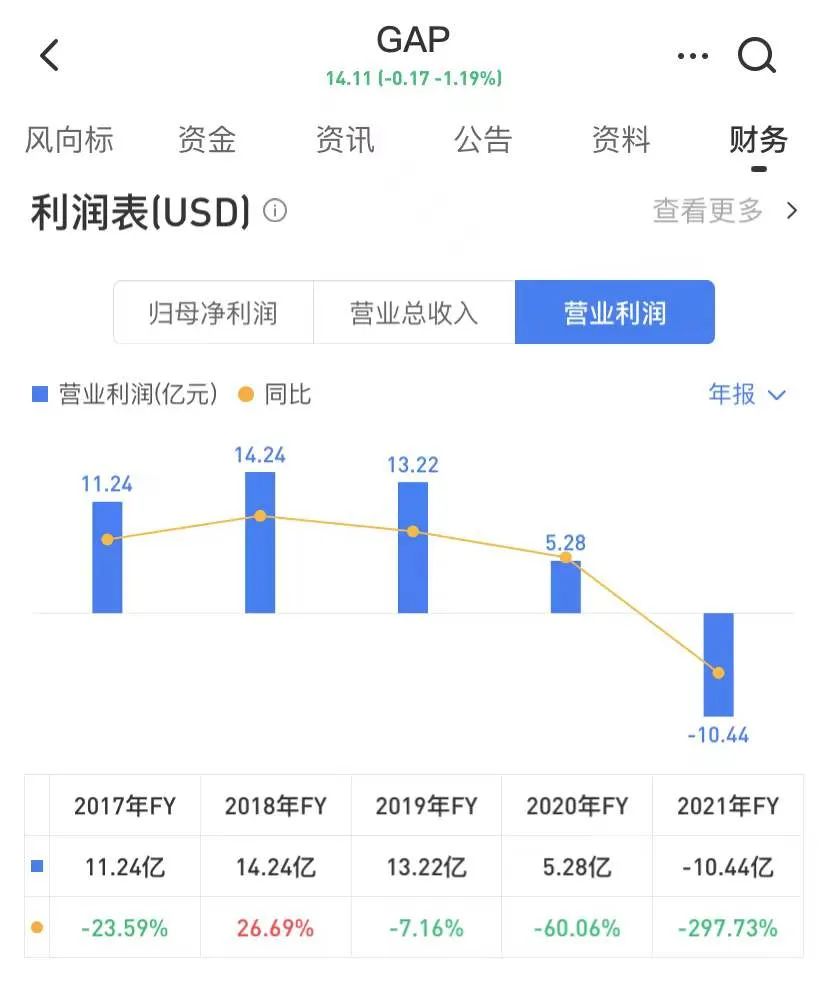
Task: Select the 资金 tab
Action: coord(207,140)
